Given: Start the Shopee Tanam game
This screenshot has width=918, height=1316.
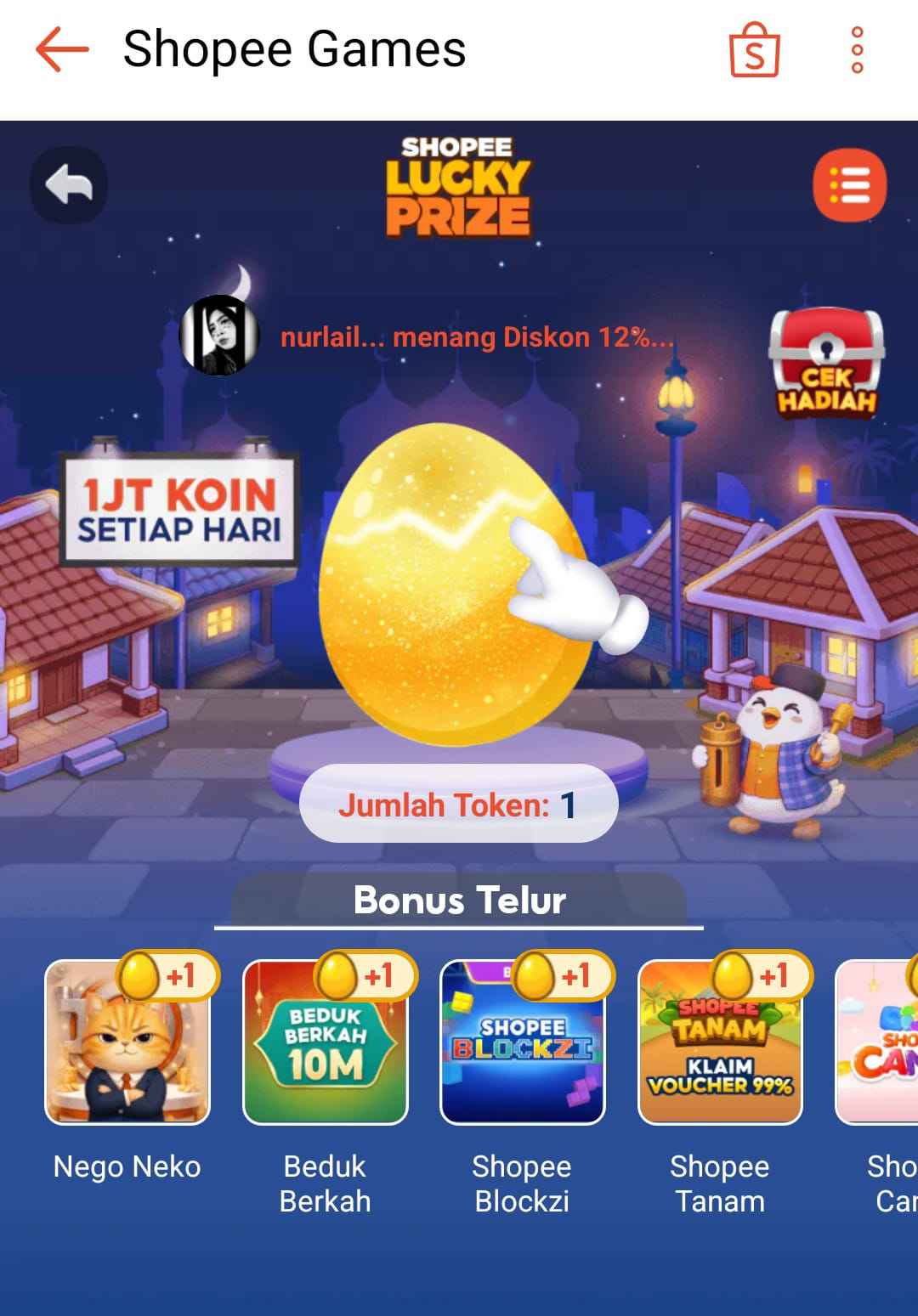Looking at the screenshot, I should [720, 1042].
